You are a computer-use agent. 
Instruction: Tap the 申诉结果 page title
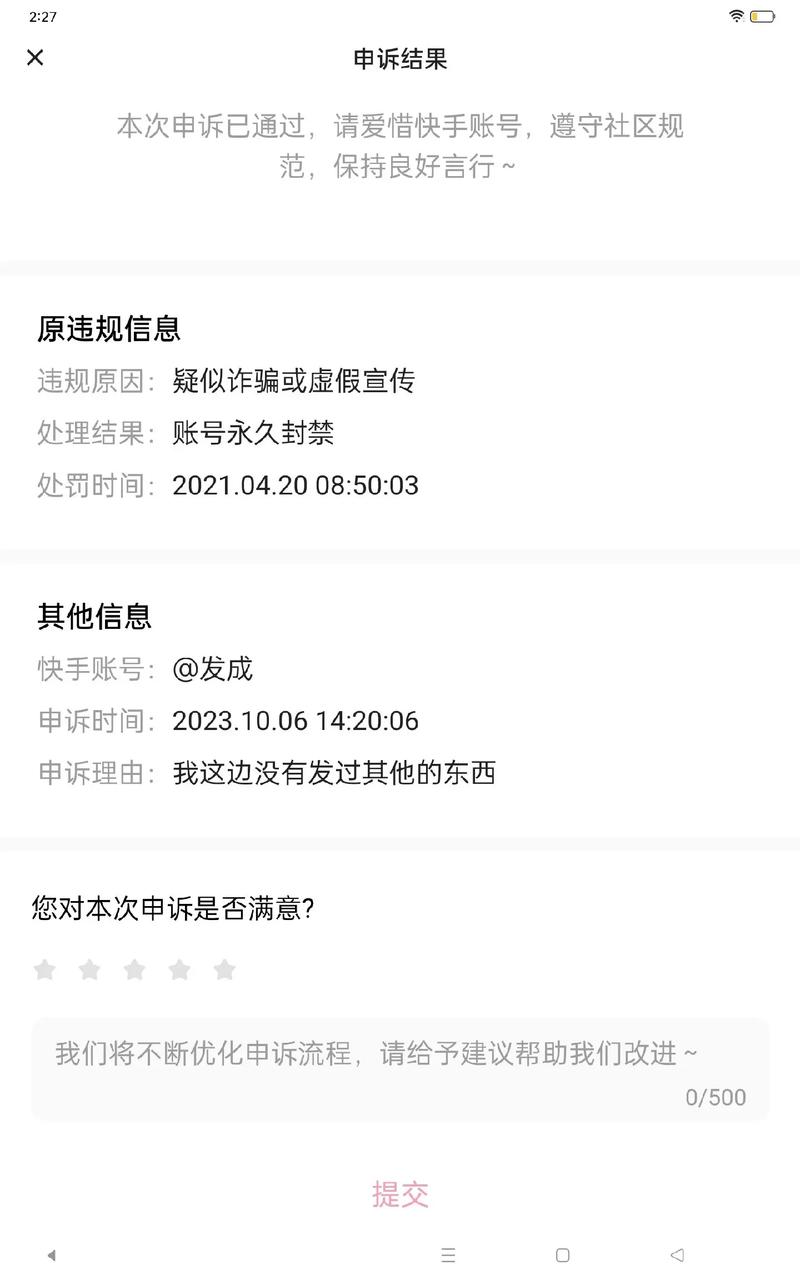coord(399,60)
